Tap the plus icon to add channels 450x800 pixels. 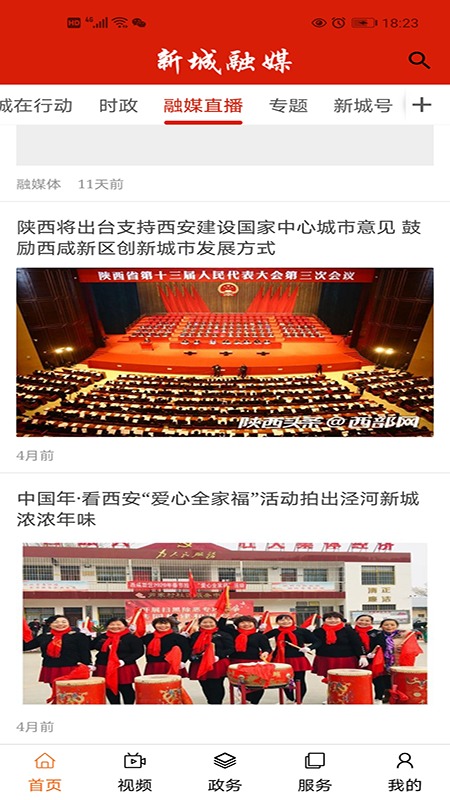pos(421,105)
